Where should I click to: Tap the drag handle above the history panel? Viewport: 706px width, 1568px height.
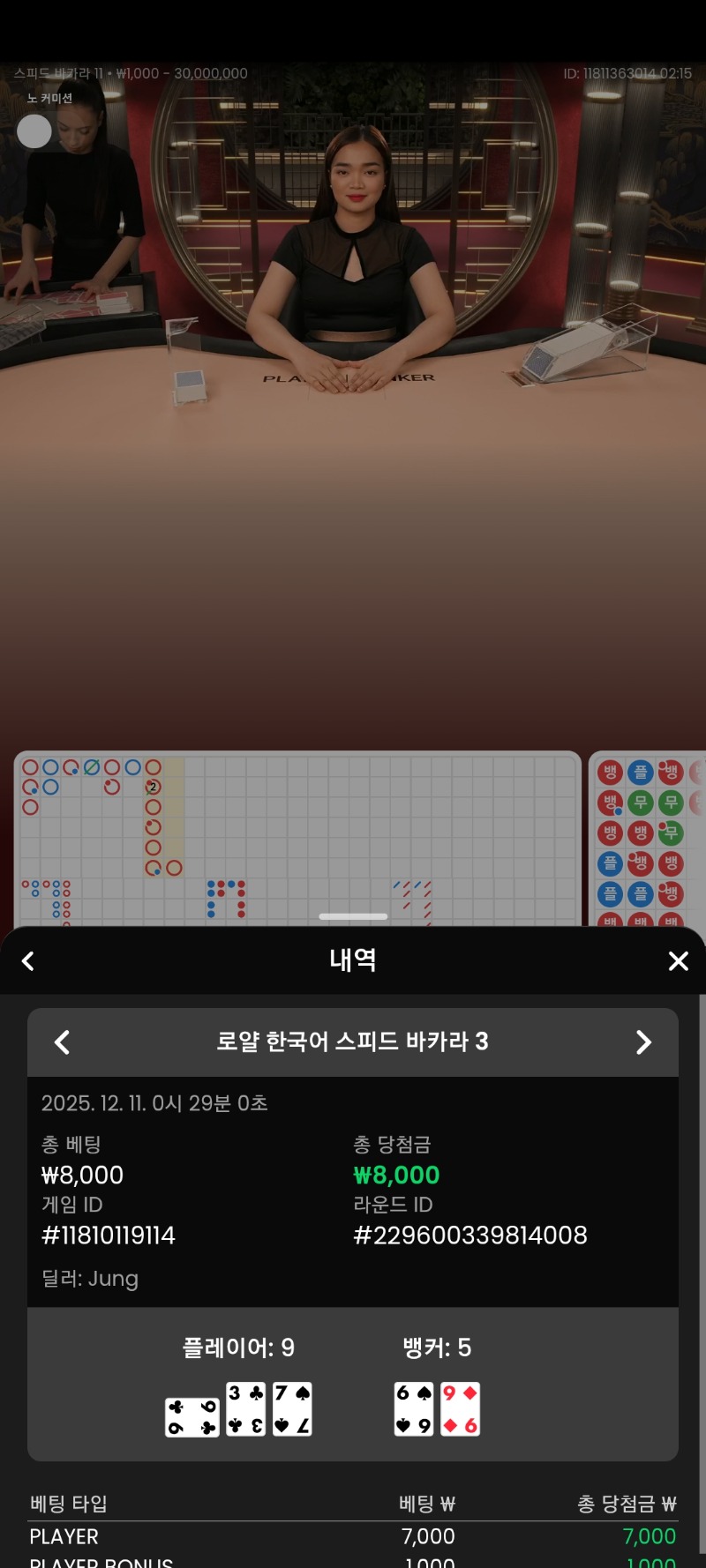(x=353, y=916)
